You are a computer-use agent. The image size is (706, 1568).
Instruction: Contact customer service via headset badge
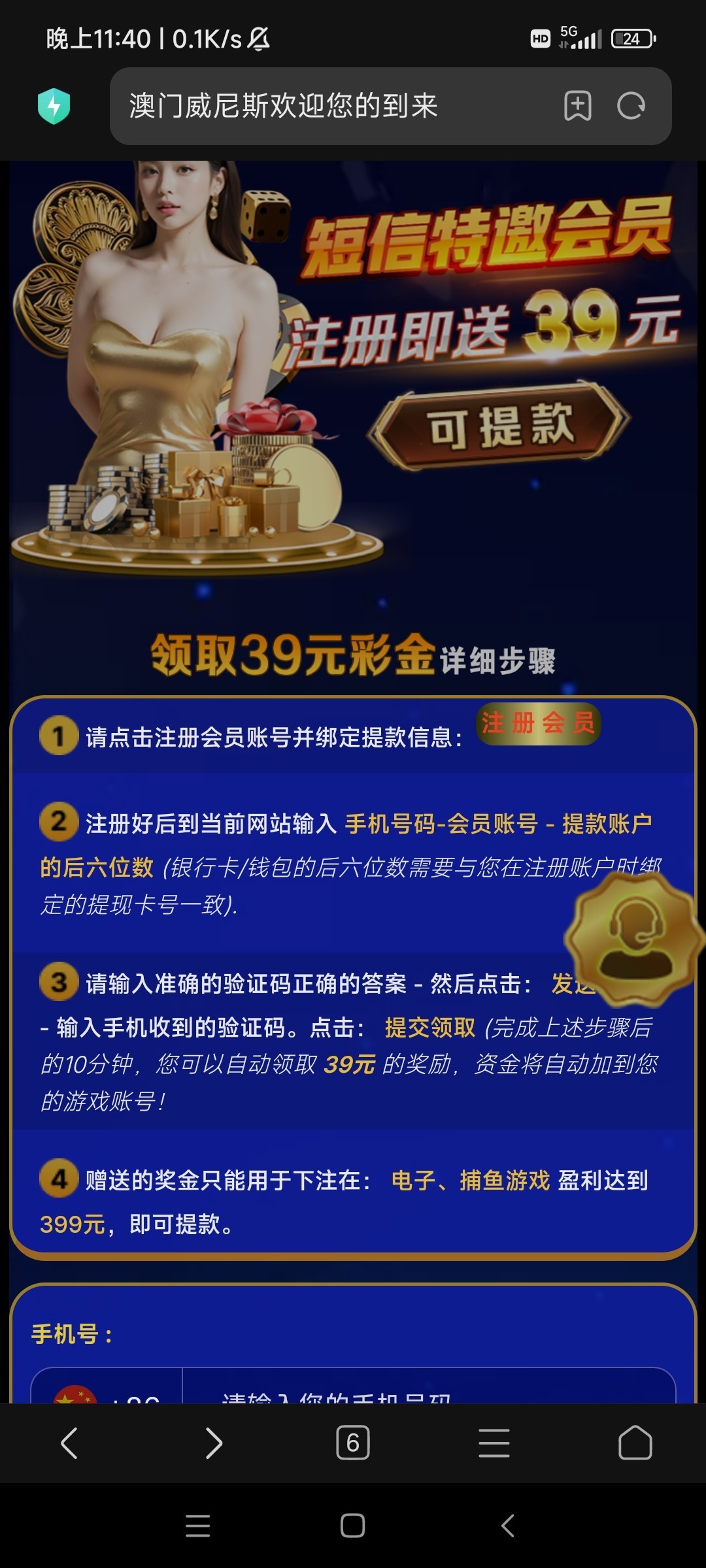tap(633, 939)
